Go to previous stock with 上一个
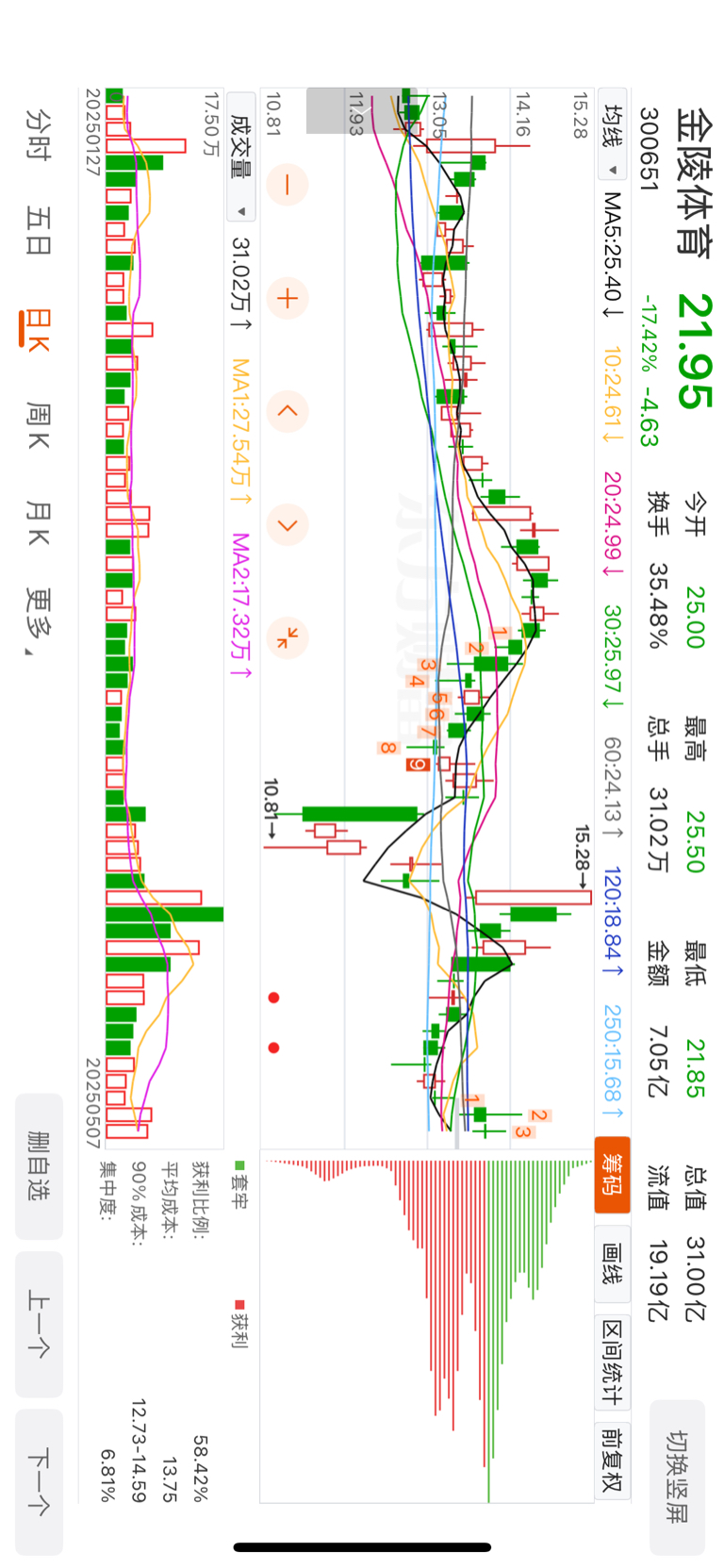 pos(39,1324)
